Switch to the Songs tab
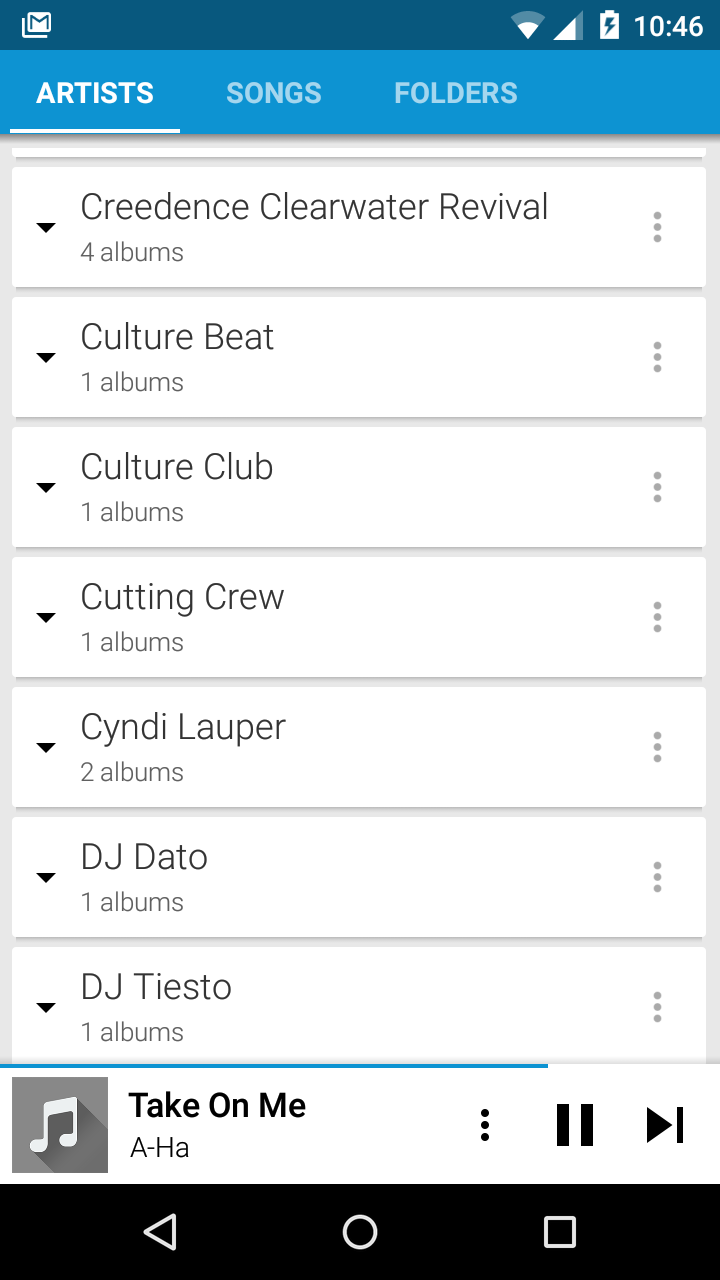The width and height of the screenshot is (720, 1280). tap(273, 93)
